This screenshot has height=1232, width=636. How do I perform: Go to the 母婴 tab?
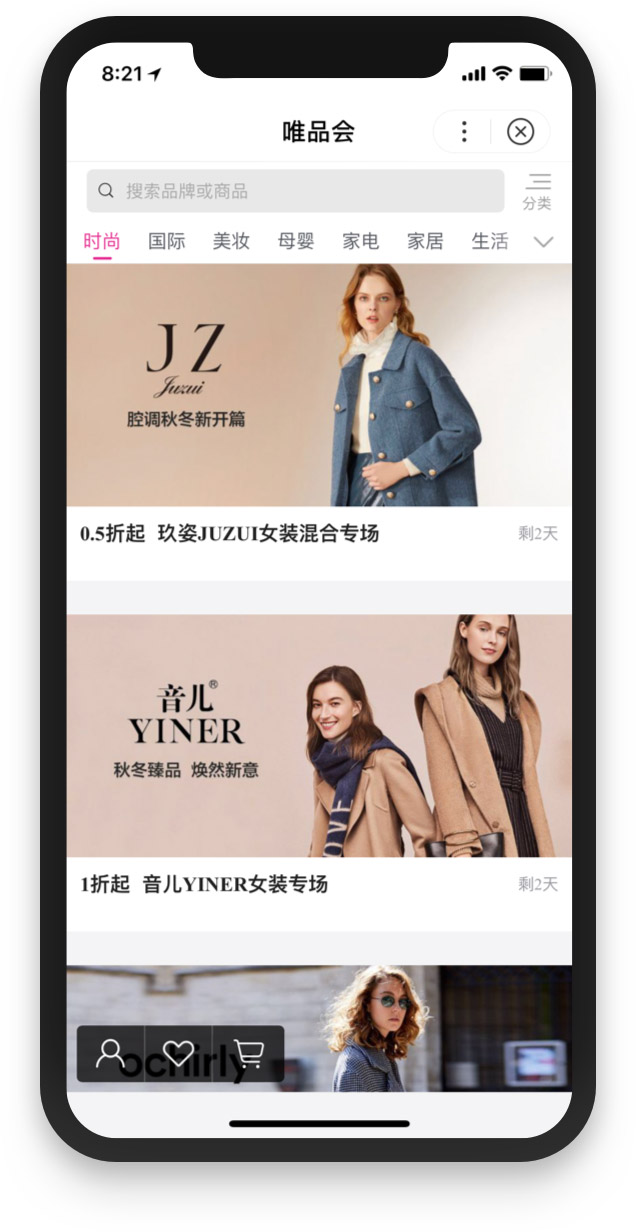pos(296,241)
